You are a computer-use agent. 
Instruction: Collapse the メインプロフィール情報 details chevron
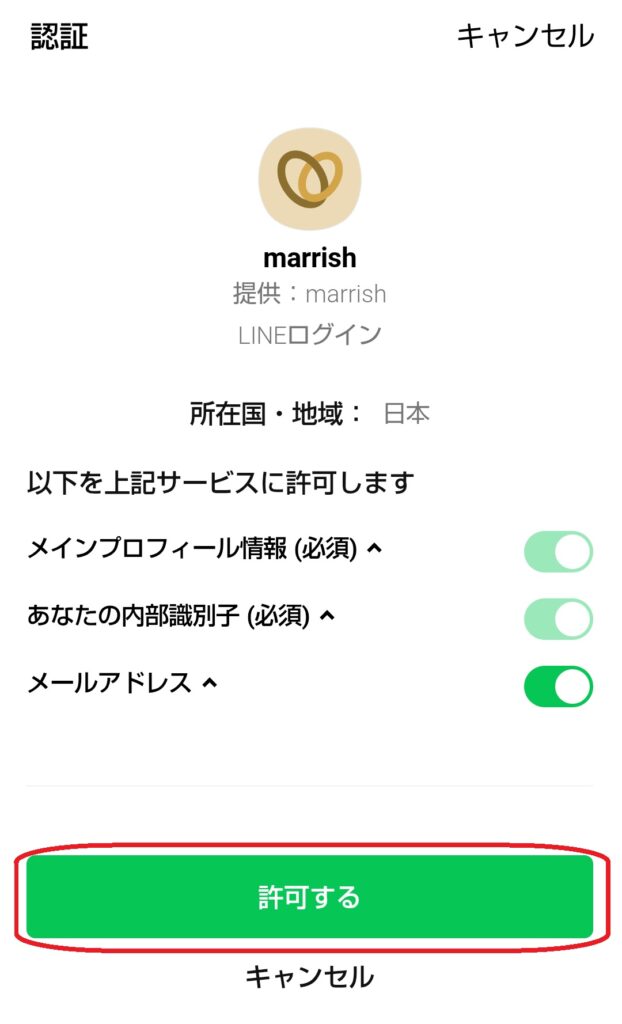tap(376, 549)
